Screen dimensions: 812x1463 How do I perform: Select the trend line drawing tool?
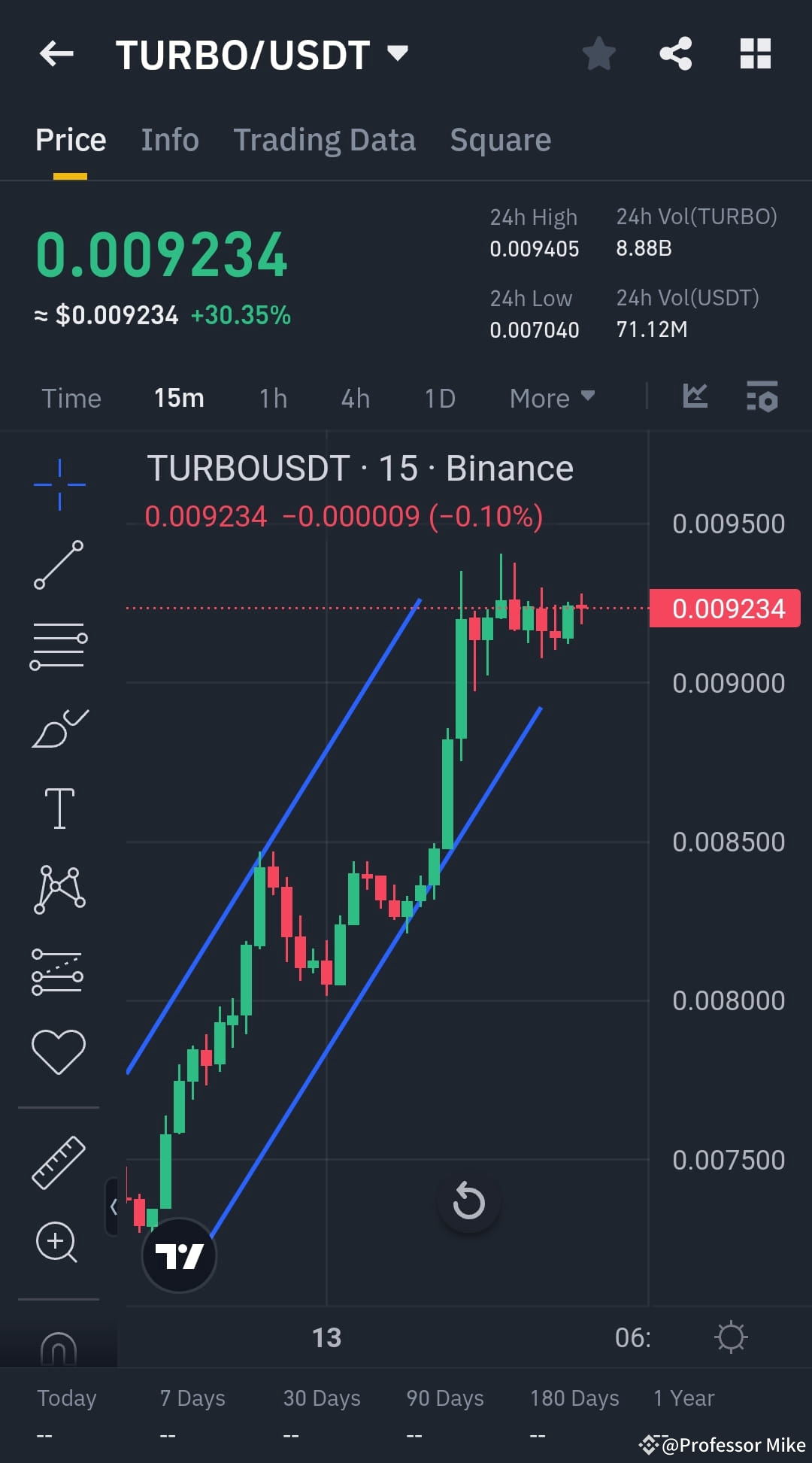tap(59, 564)
